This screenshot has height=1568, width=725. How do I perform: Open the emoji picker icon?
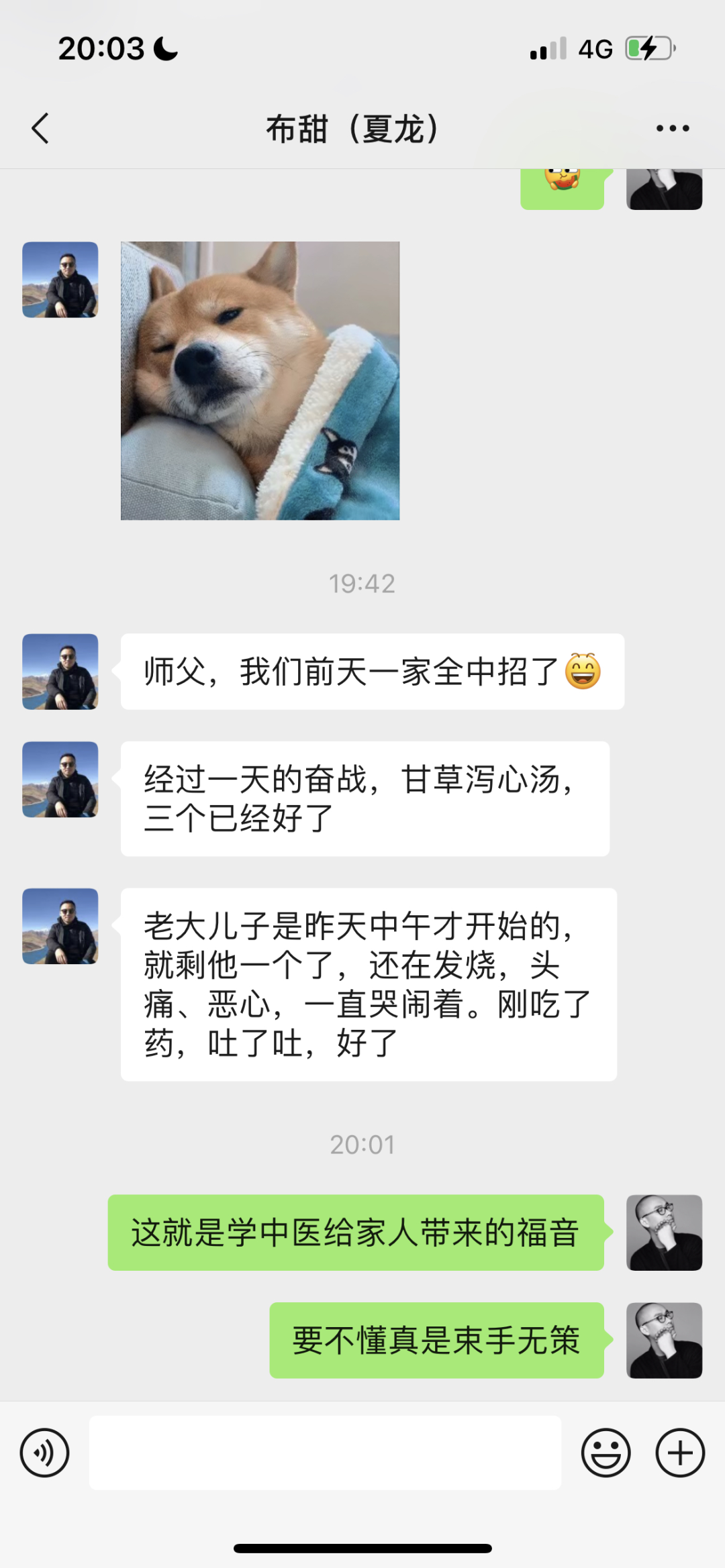point(606,1451)
